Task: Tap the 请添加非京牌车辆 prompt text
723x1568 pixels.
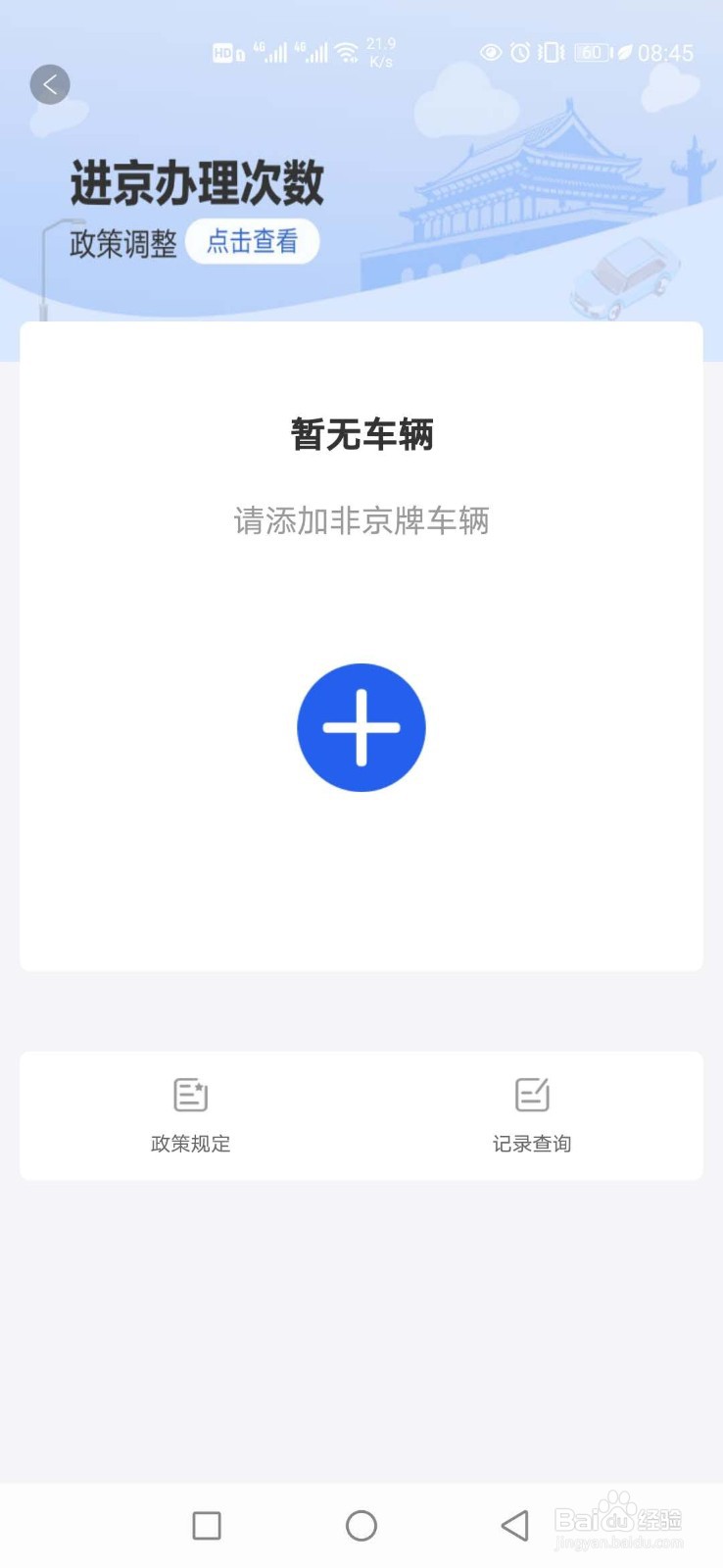Action: [x=361, y=521]
